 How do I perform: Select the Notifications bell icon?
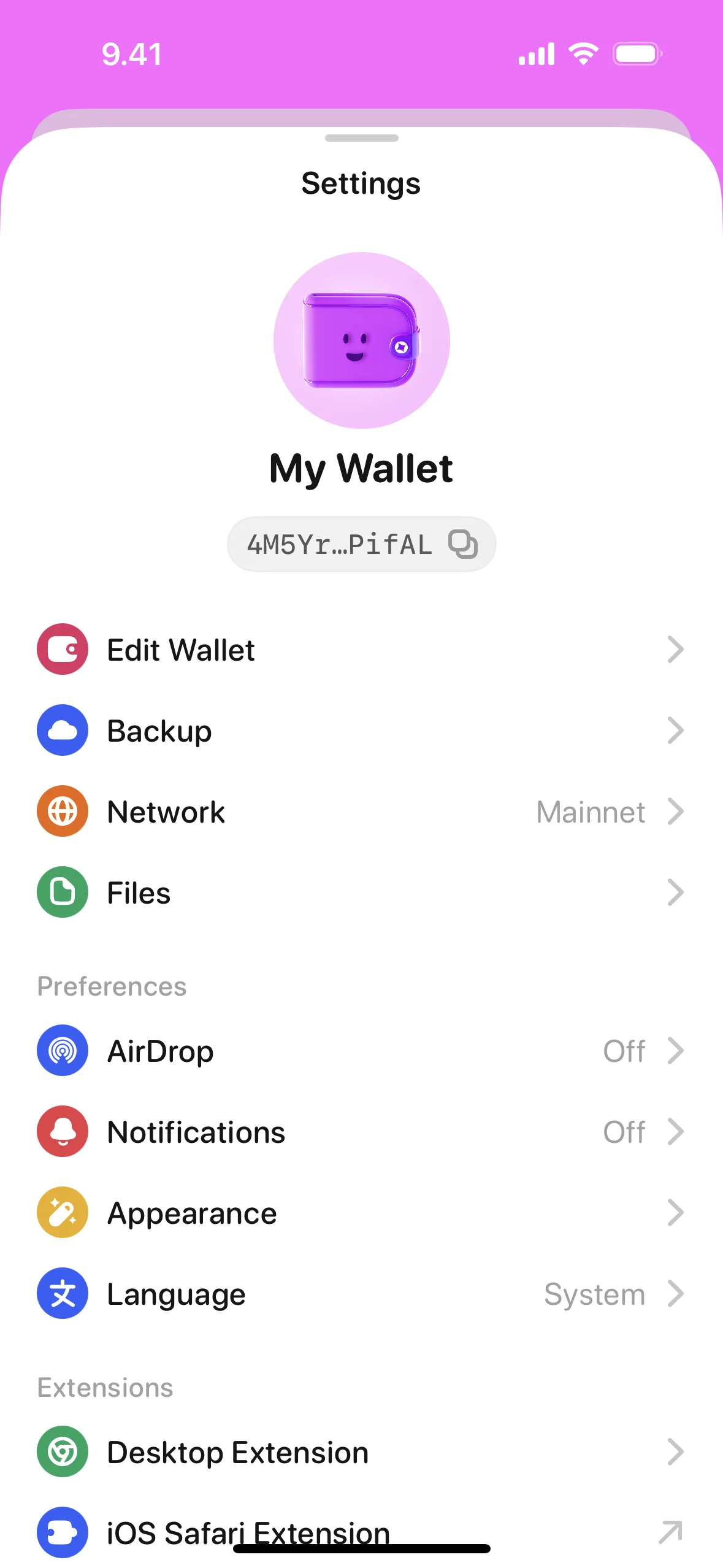(62, 1132)
